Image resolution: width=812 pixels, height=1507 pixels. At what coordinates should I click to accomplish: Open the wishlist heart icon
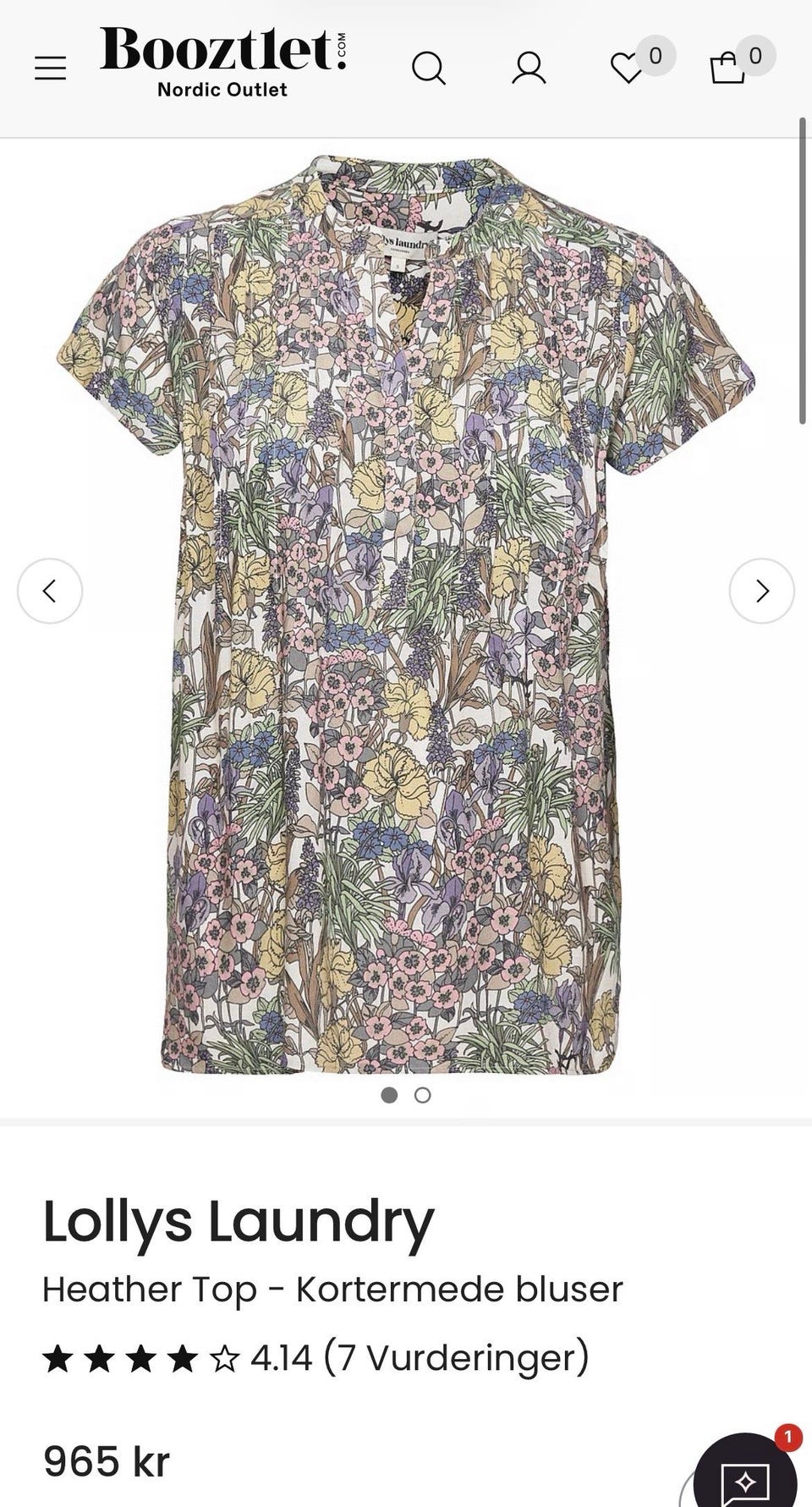pos(627,69)
